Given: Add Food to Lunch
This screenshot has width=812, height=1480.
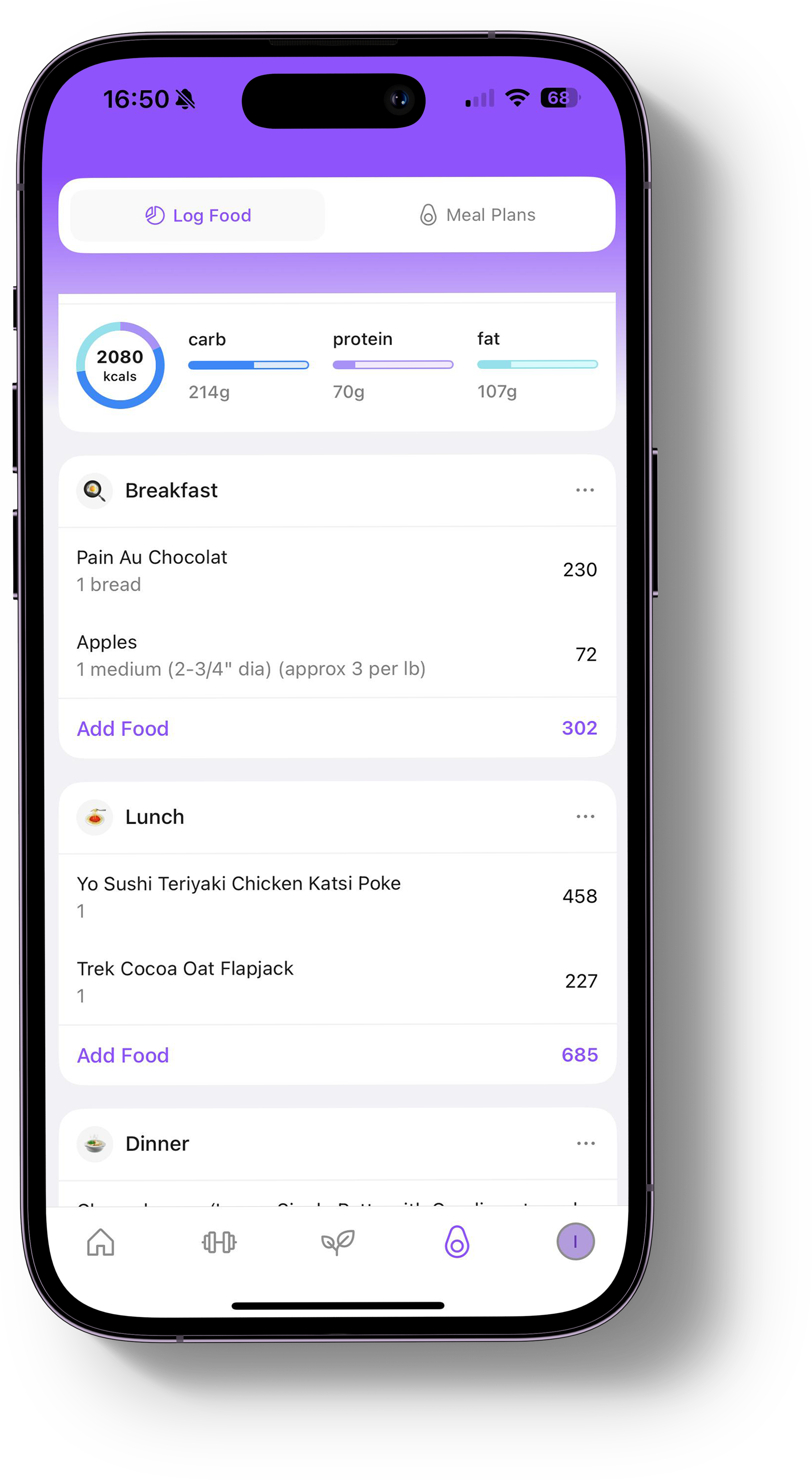Looking at the screenshot, I should (x=123, y=1056).
